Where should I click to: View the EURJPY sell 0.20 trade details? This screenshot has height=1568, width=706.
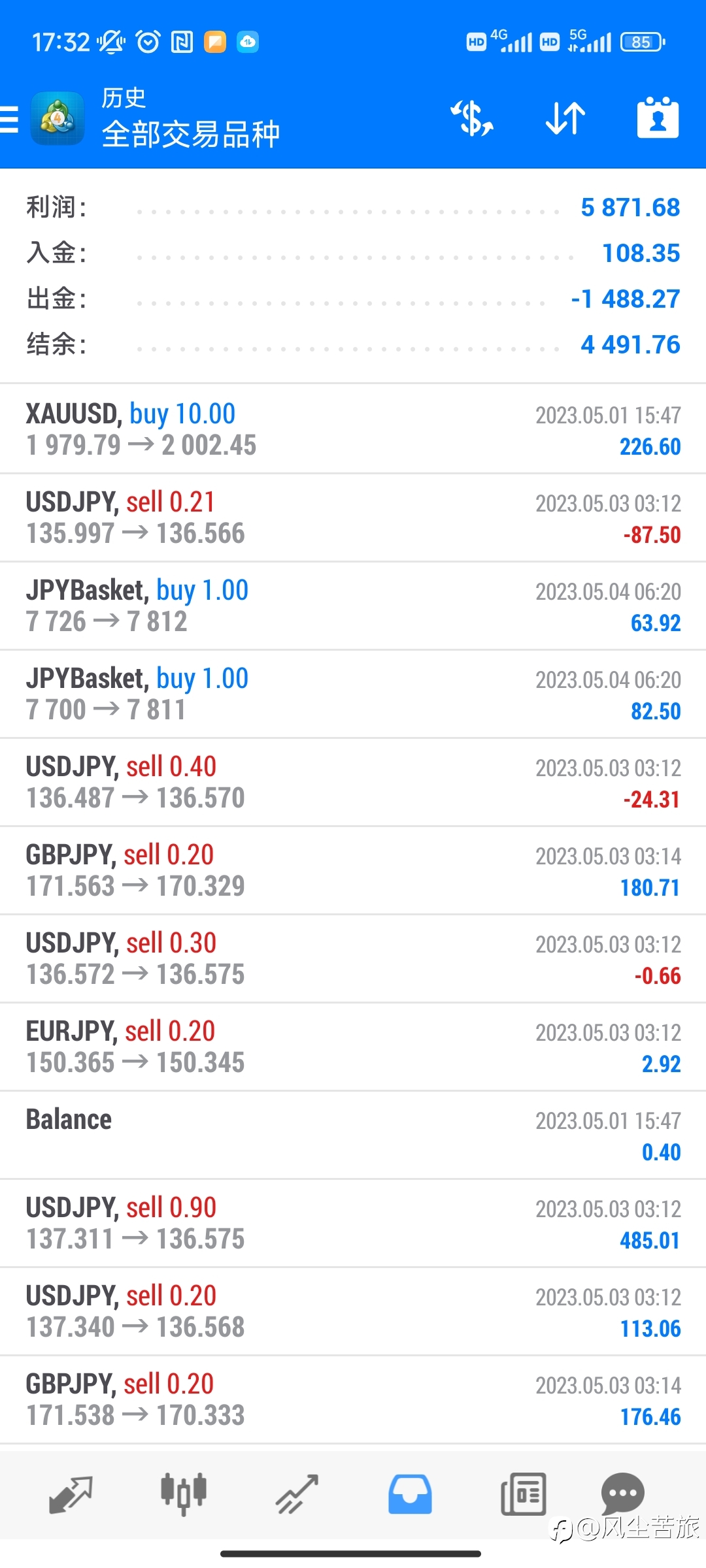tap(353, 1047)
